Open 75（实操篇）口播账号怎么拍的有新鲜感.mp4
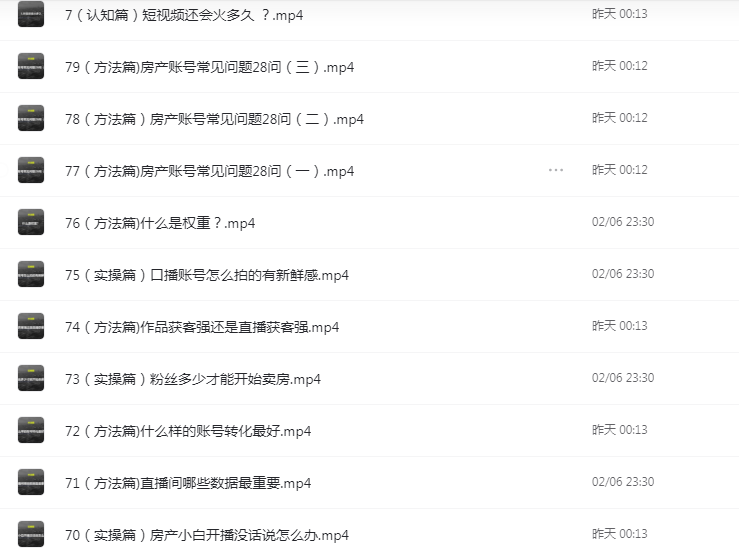This screenshot has height=559, width=739. pyautogui.click(x=206, y=275)
